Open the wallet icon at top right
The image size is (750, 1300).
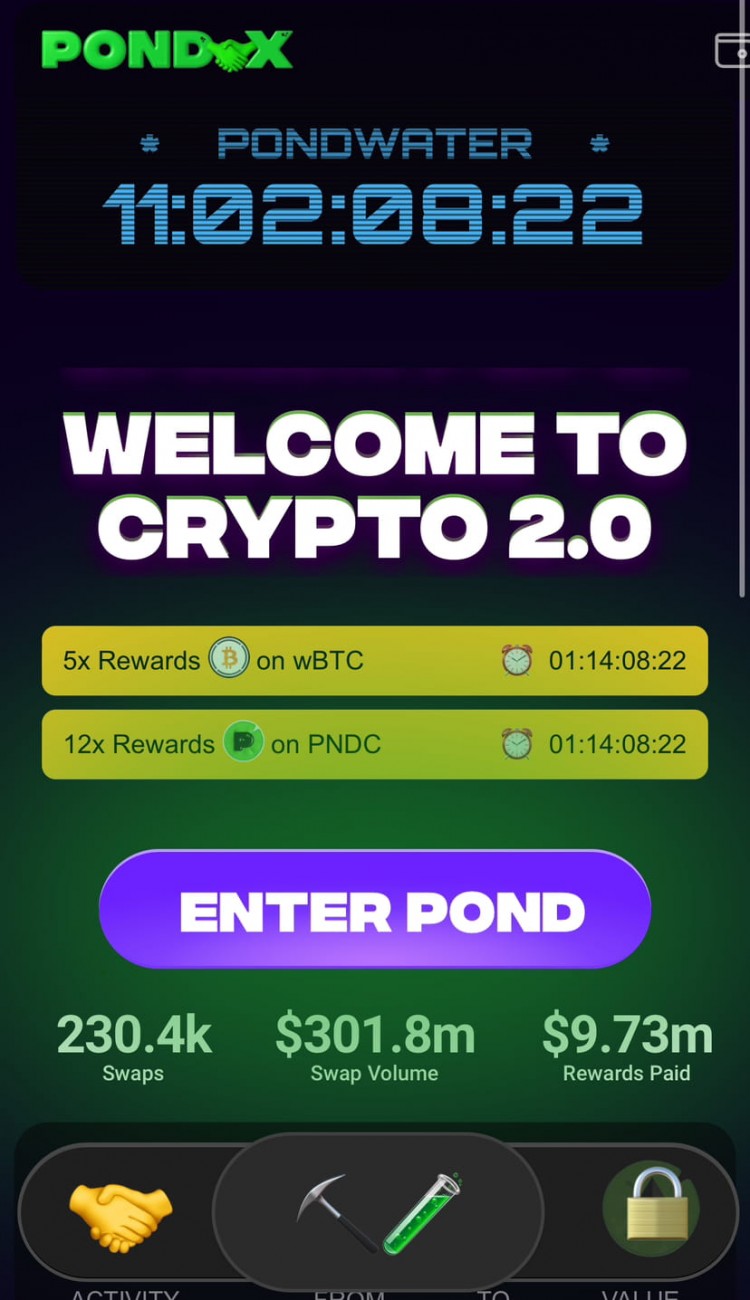pos(733,50)
